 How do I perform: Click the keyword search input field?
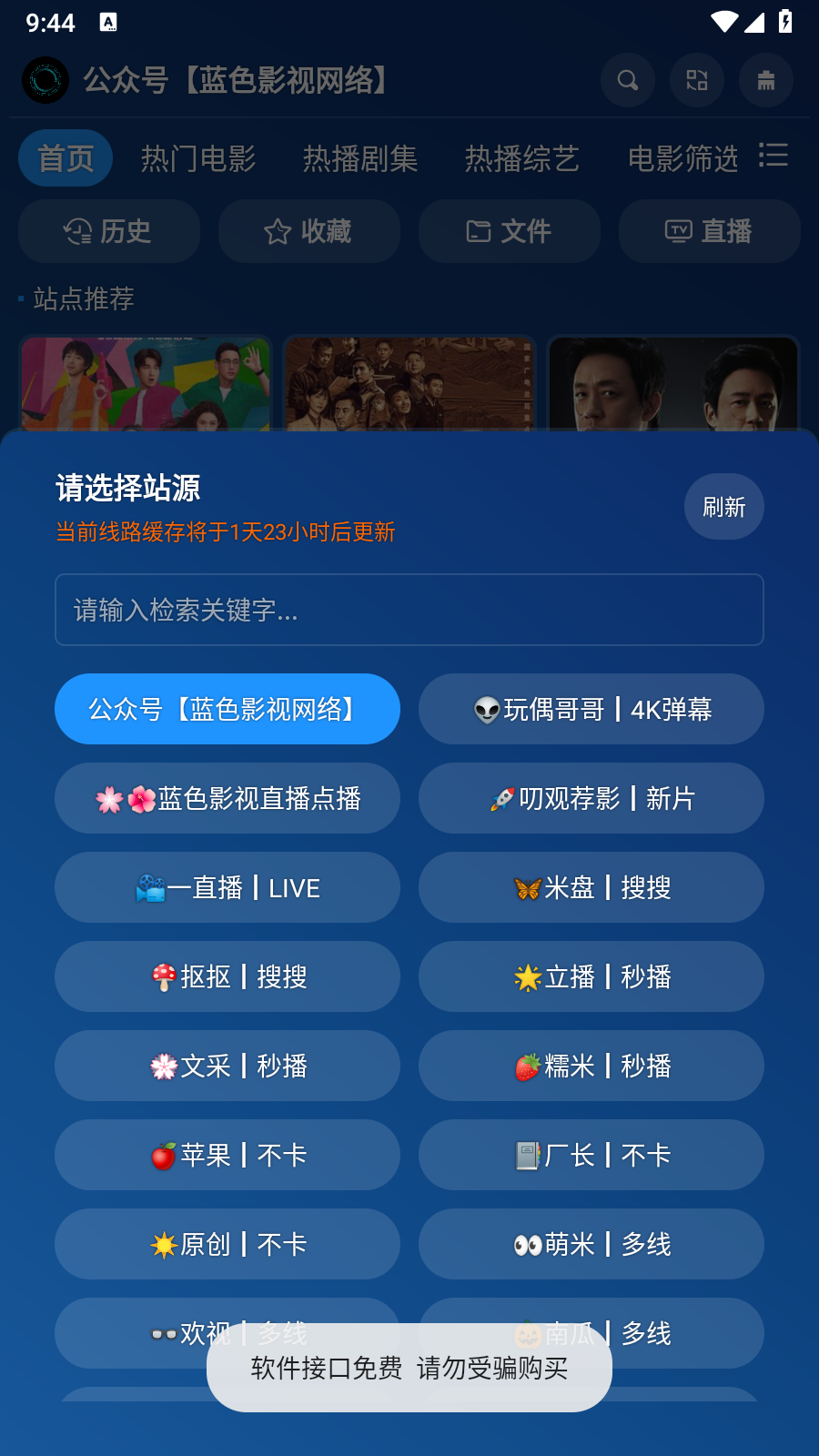[409, 610]
